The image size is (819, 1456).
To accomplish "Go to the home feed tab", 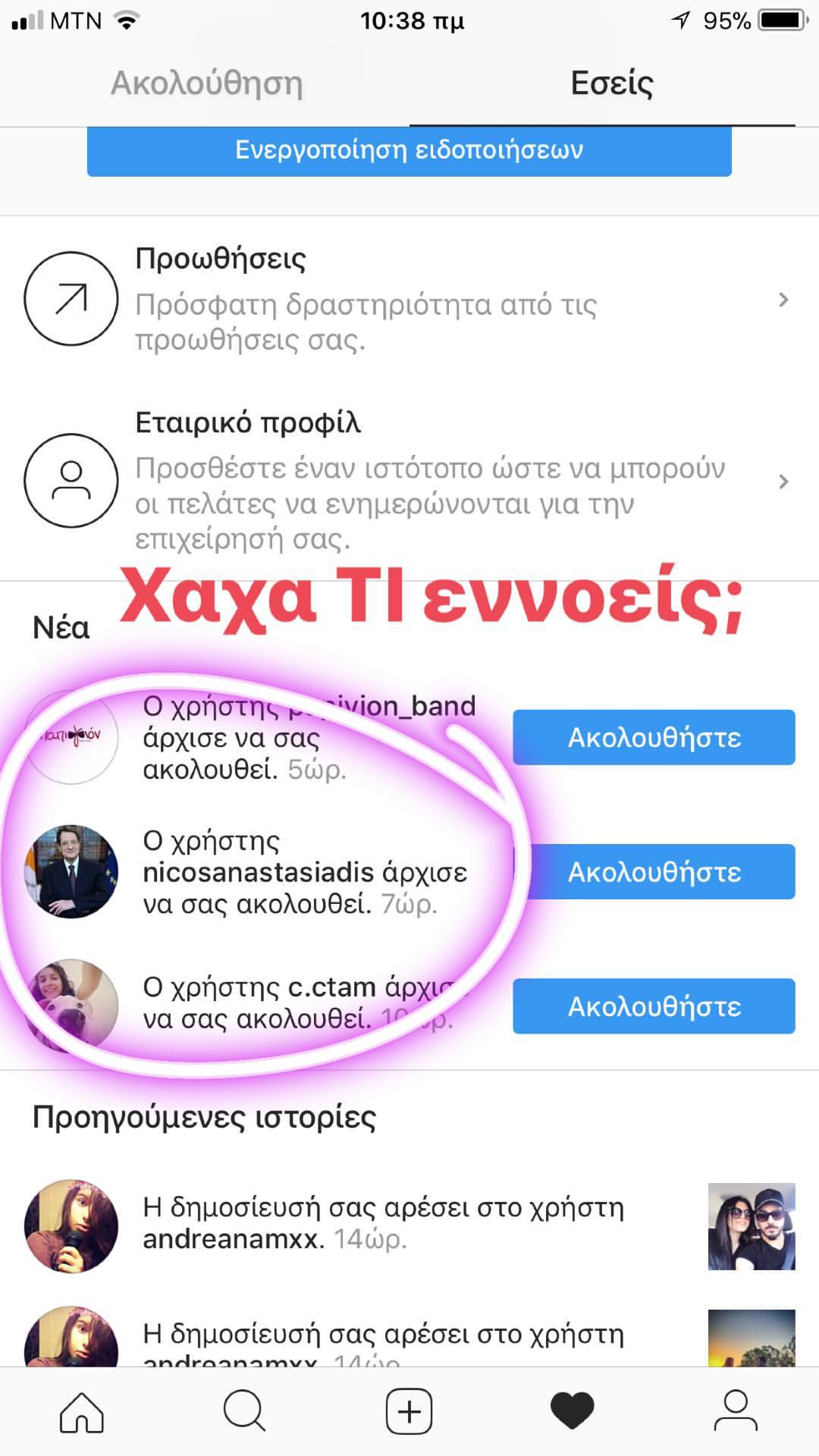I will [82, 1412].
